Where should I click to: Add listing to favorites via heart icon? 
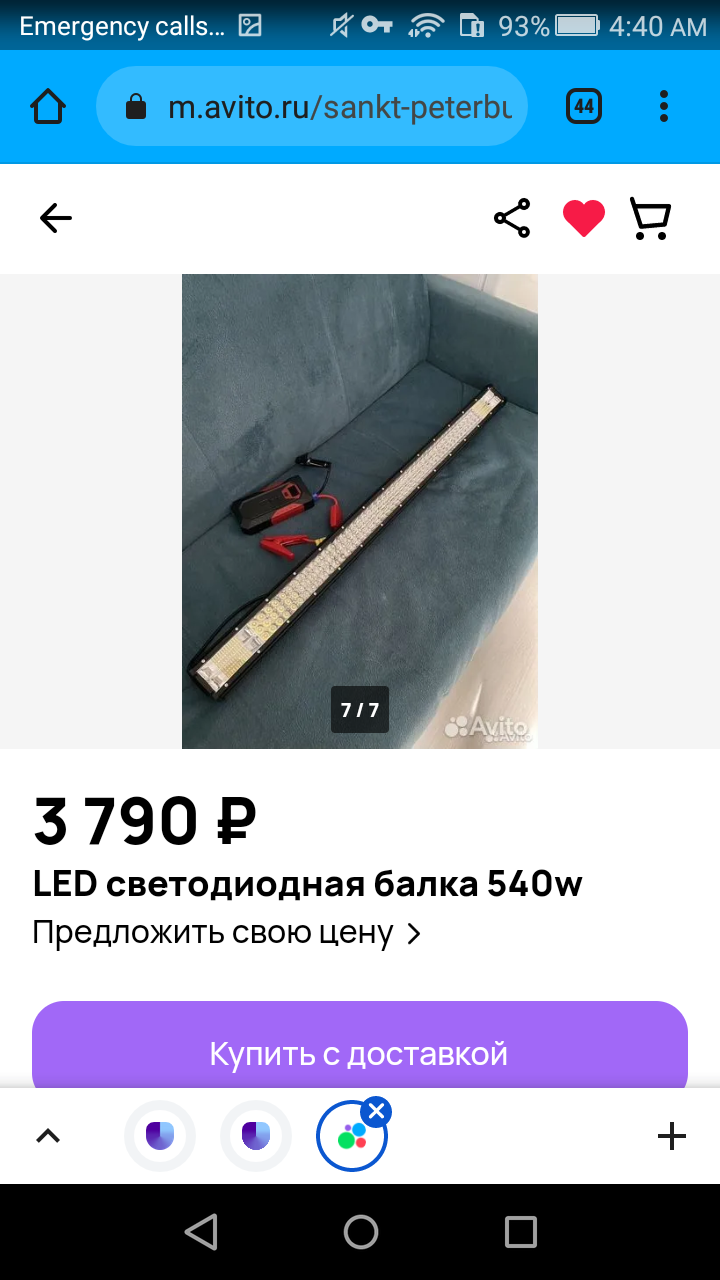(x=583, y=217)
